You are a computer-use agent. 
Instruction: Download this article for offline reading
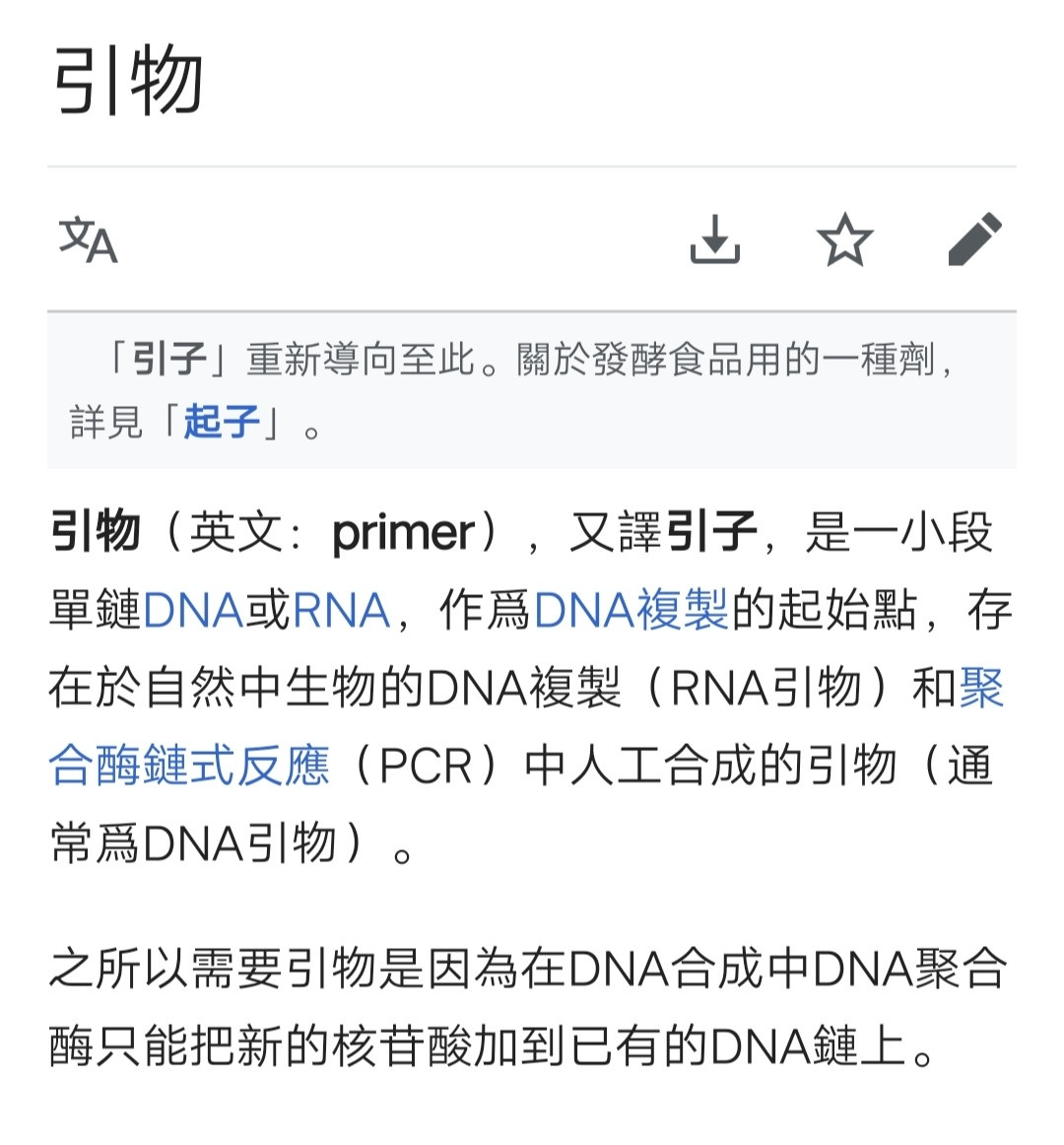pyautogui.click(x=714, y=239)
